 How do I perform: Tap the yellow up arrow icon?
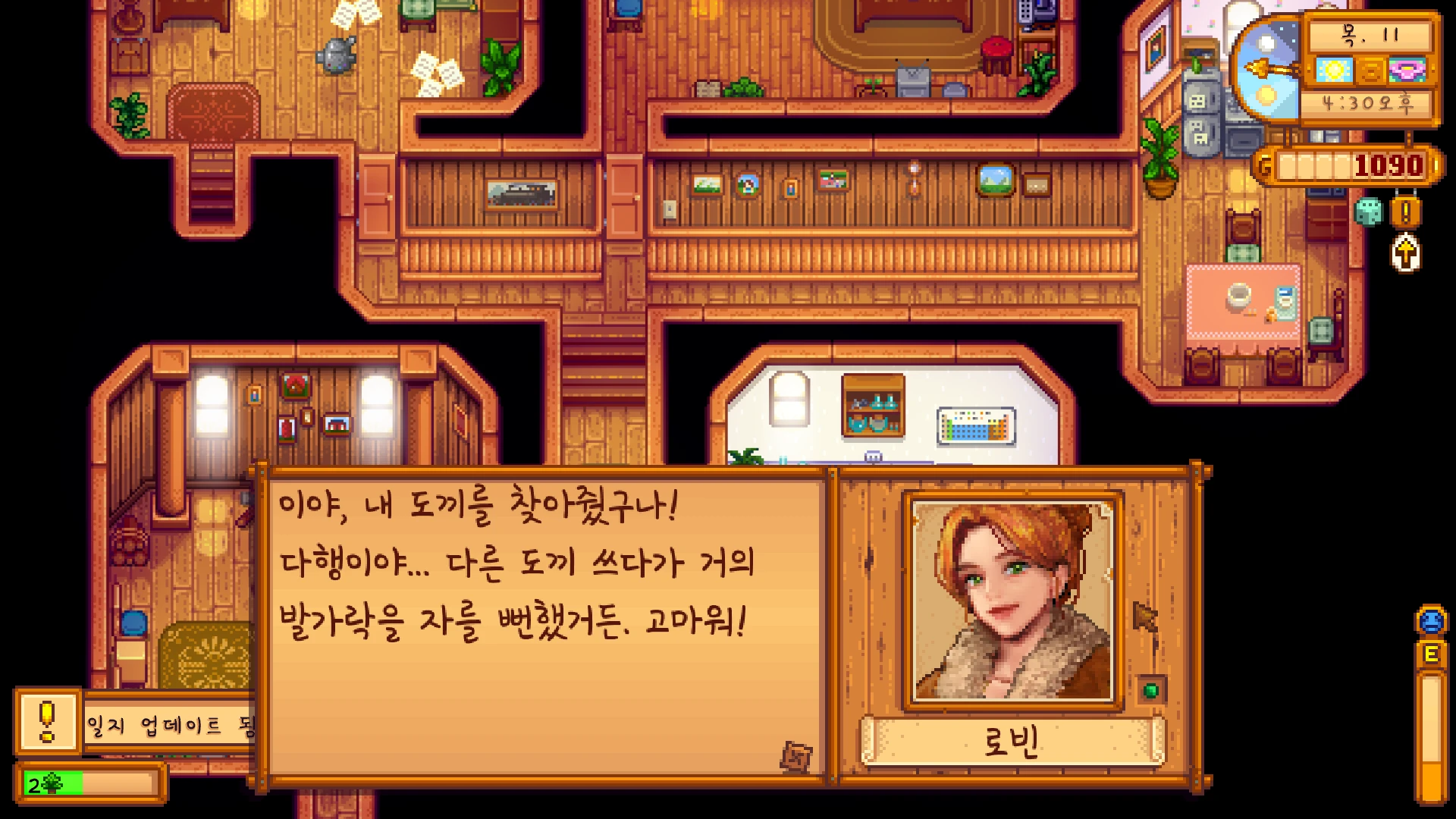(x=1405, y=253)
